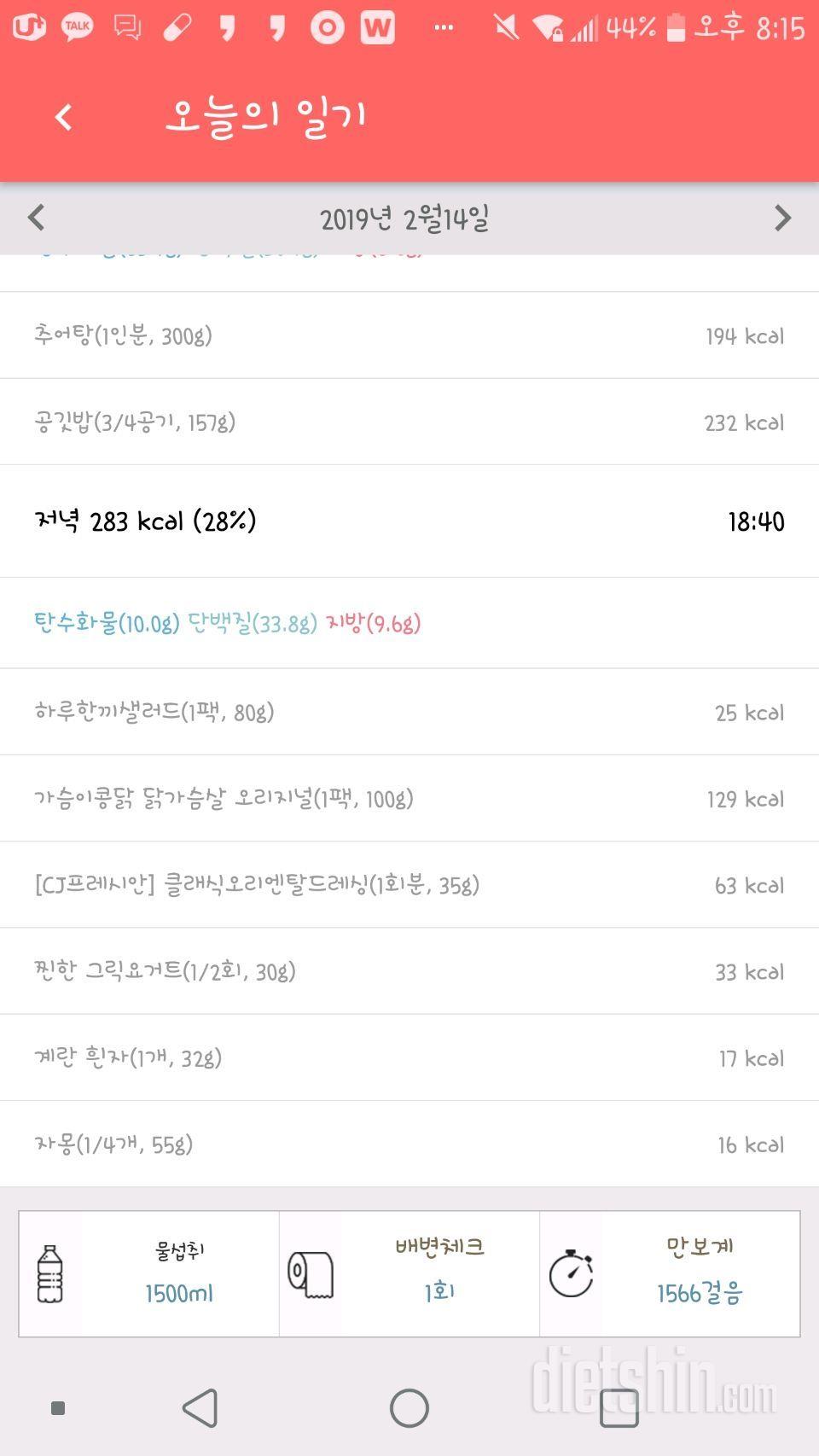Open the 찐한 그릭요거트 entry

409,971
